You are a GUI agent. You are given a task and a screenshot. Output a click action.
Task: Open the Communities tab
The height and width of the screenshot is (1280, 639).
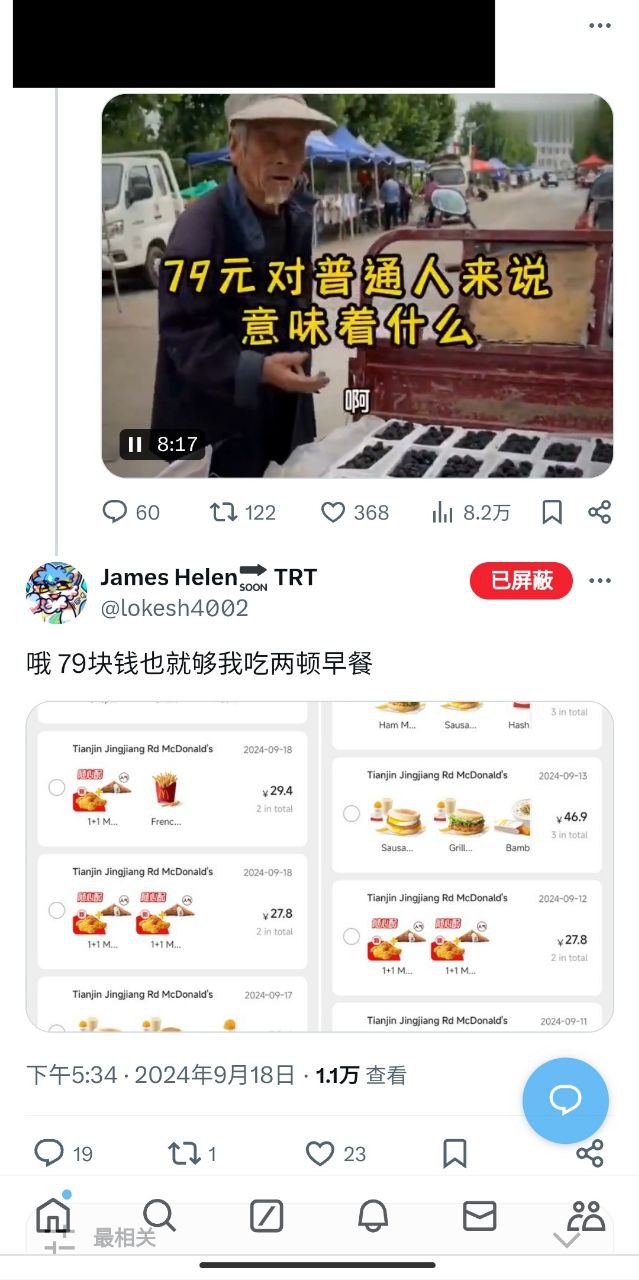(586, 1216)
